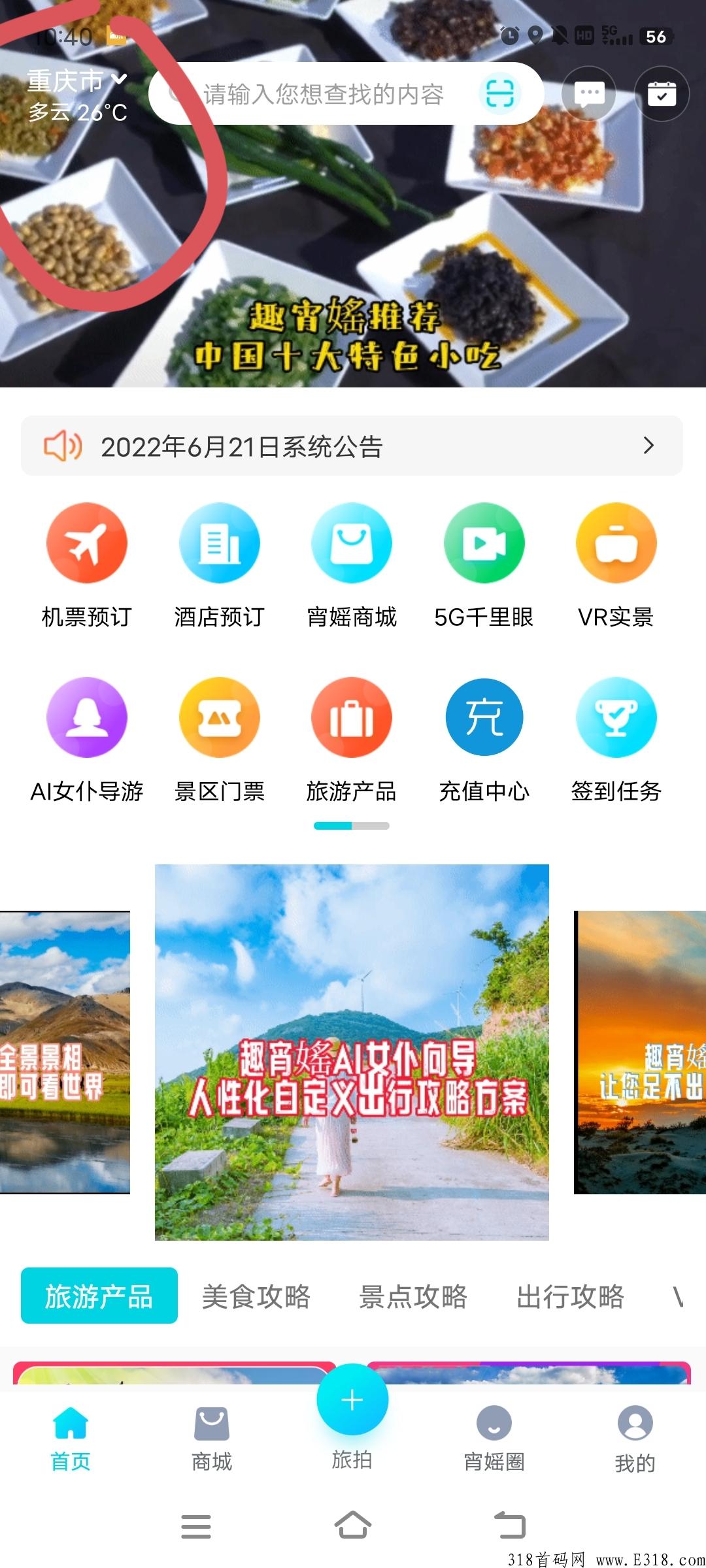The image size is (706, 1568).
Task: Tap the features page indicator dots
Action: [x=351, y=825]
